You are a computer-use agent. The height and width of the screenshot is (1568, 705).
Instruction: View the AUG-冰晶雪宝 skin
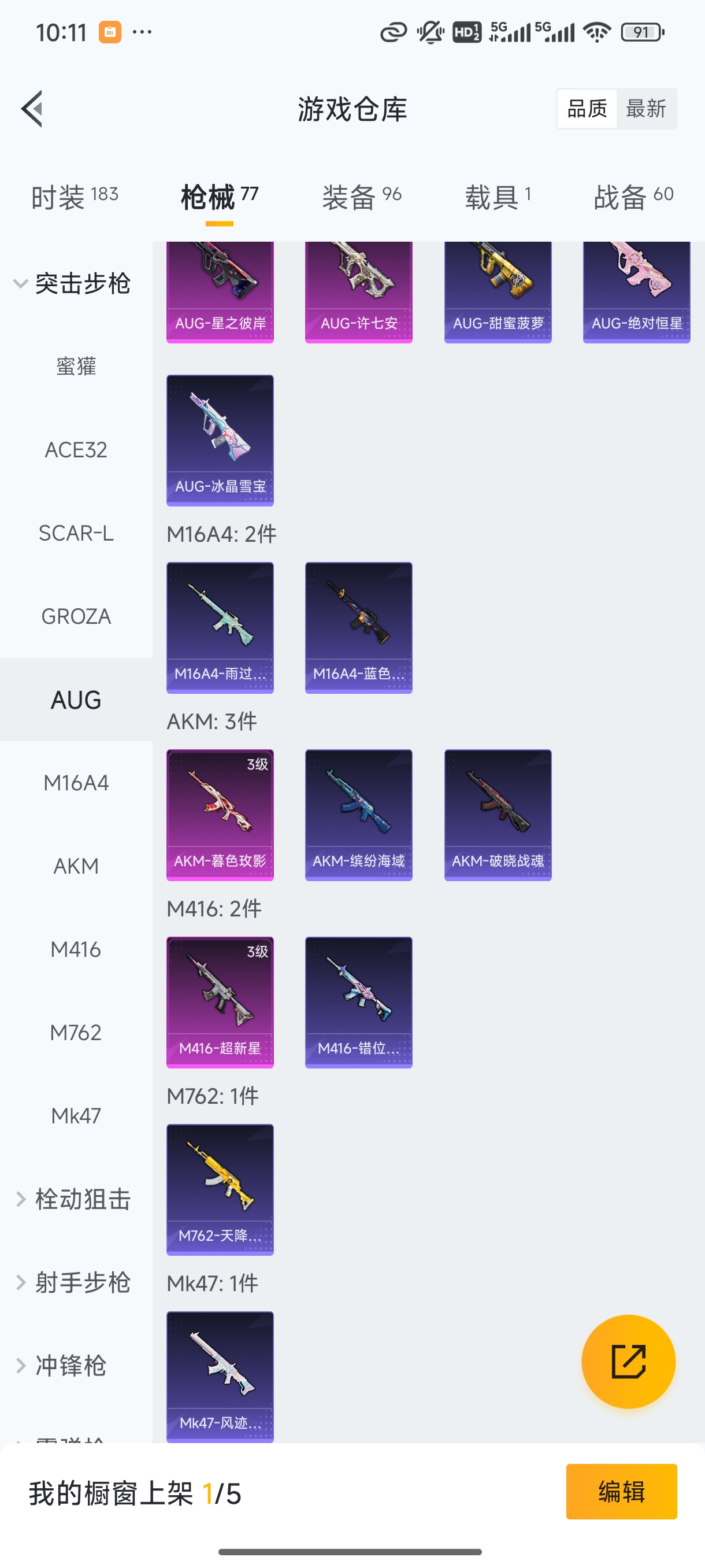tap(220, 440)
